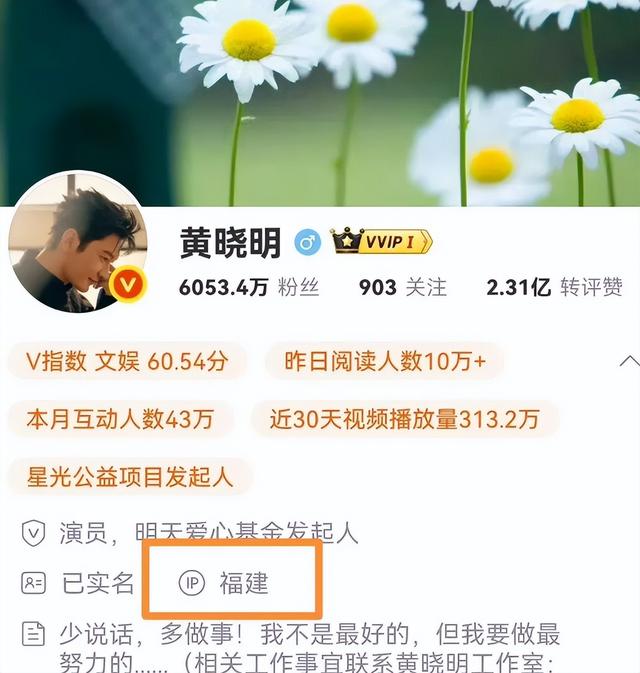Screen dimensions: 640x673
Task: Tap the 近30天视频播放量313.2万 chip
Action: tap(404, 419)
